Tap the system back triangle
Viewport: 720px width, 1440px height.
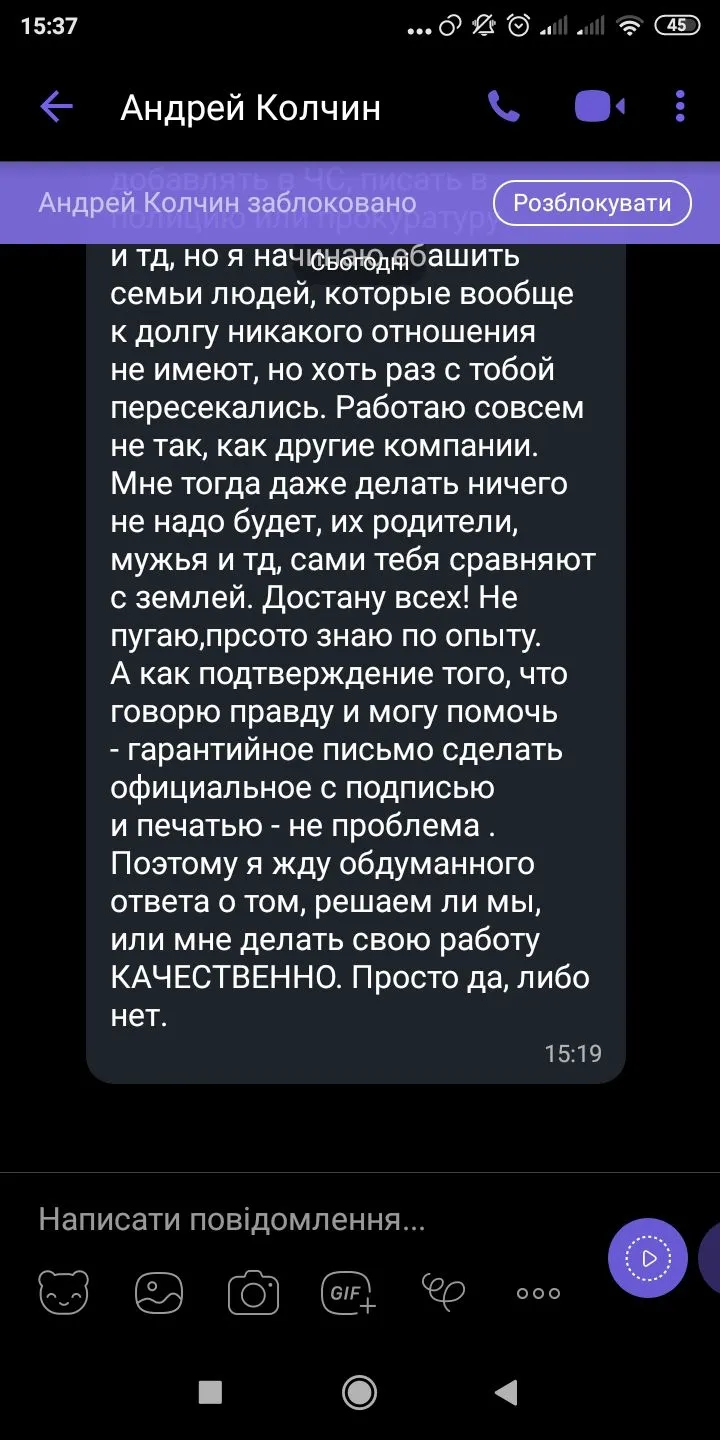[507, 1392]
